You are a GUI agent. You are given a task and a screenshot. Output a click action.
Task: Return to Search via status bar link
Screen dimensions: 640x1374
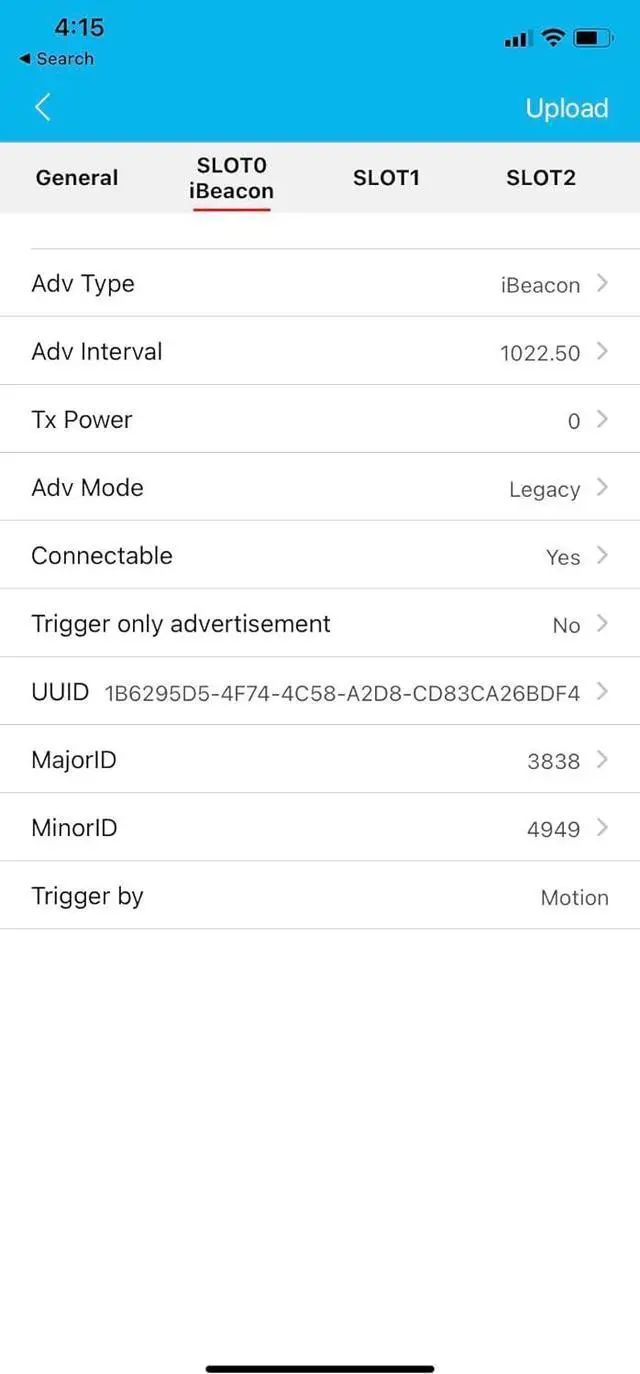coord(57,59)
